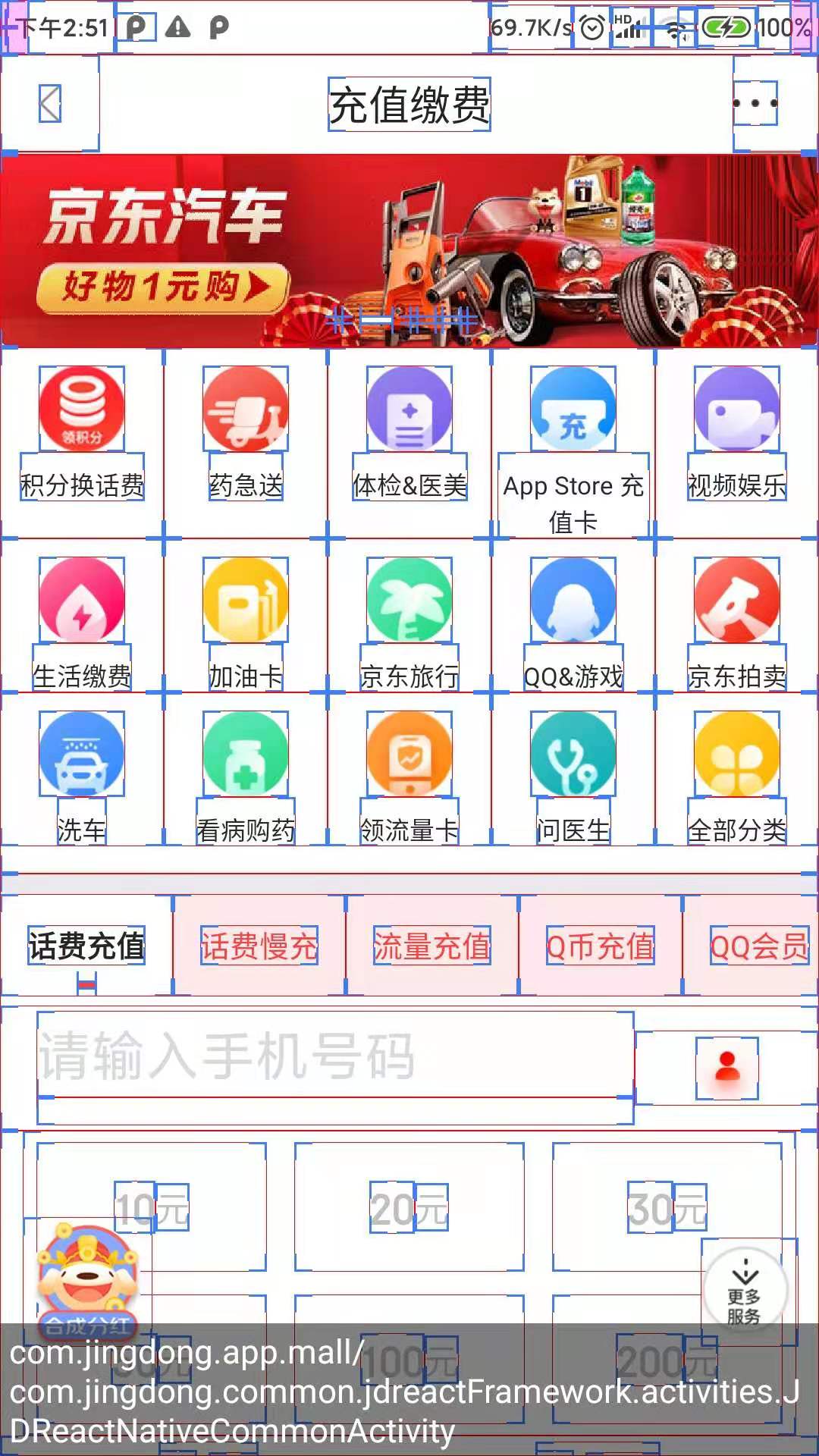Choose the 30元 recharge option
Screen dimensions: 819x1456
coord(667,1207)
